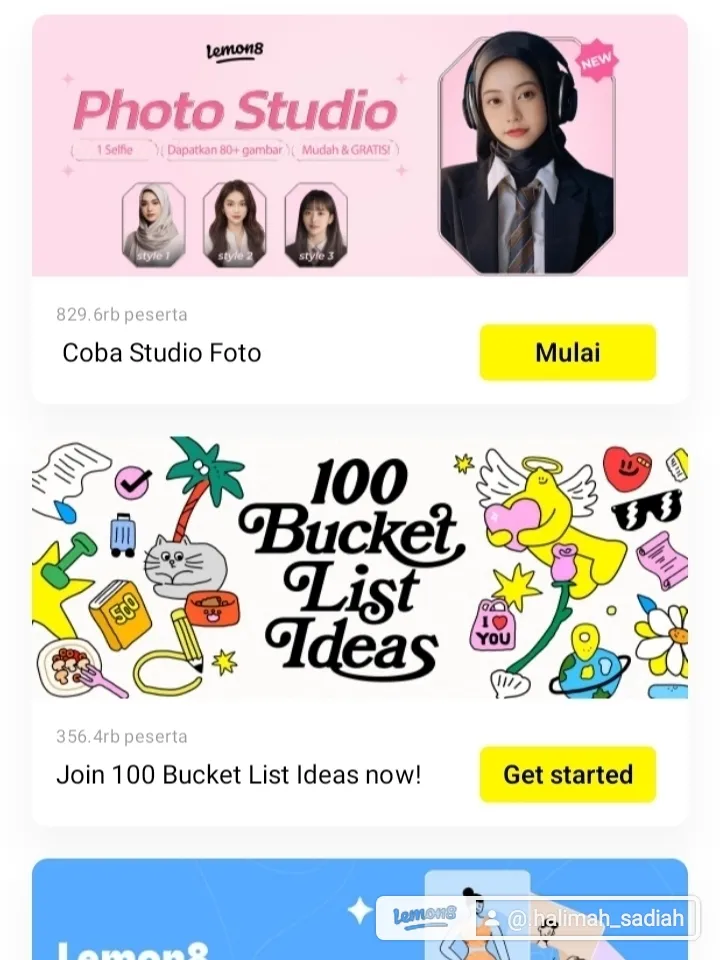
Task: Tap the Mulai button for Coba Studio Foto
Action: click(x=567, y=352)
